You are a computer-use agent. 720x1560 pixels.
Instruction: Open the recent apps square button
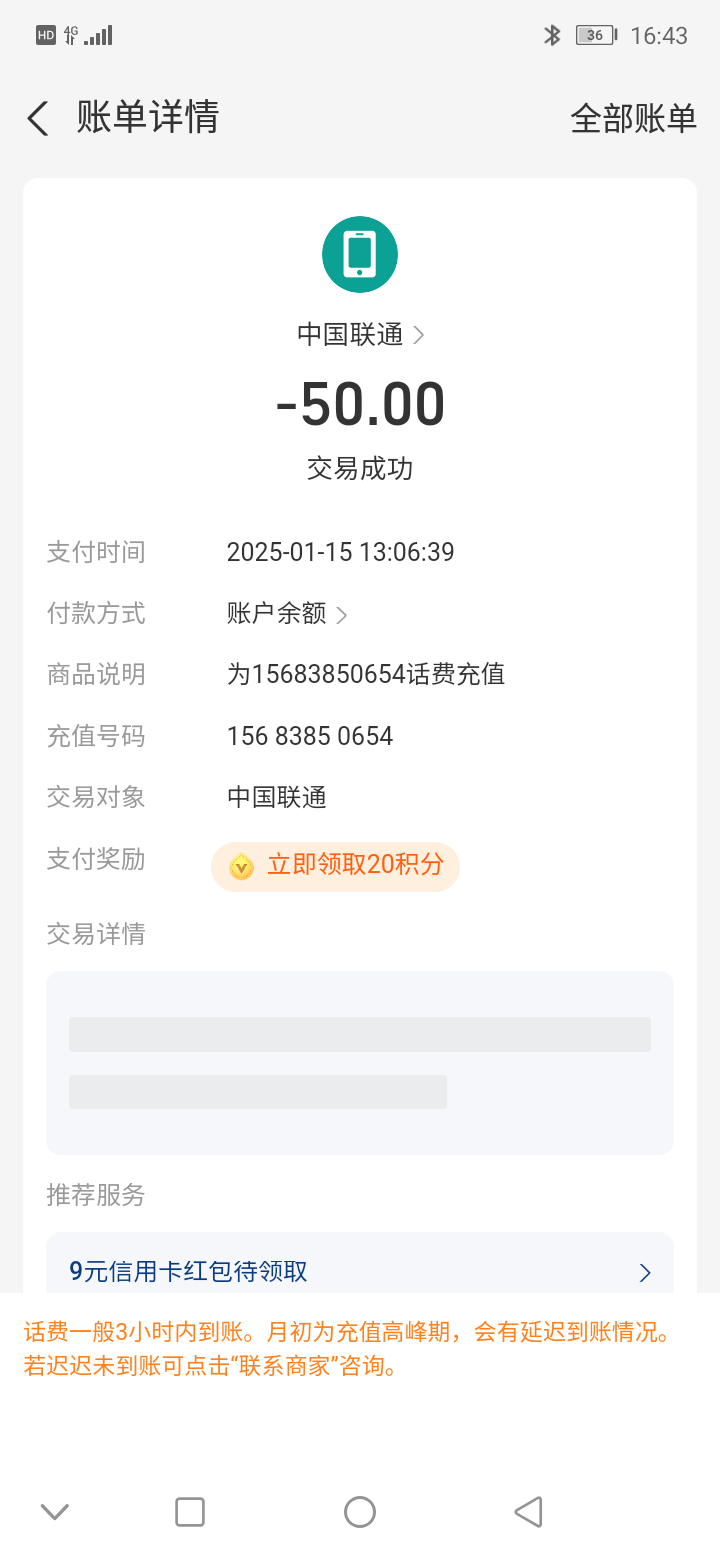(x=190, y=1512)
